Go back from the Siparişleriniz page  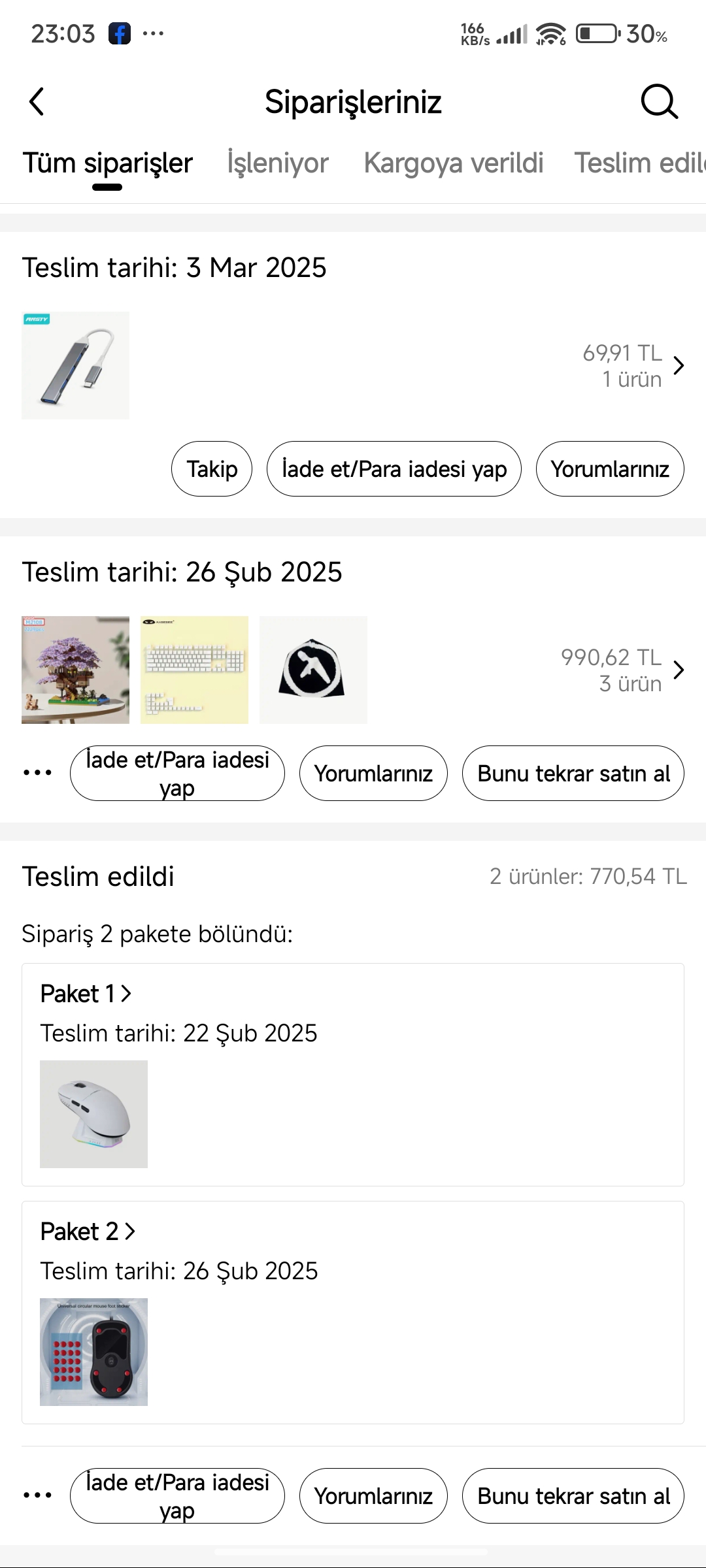click(37, 102)
